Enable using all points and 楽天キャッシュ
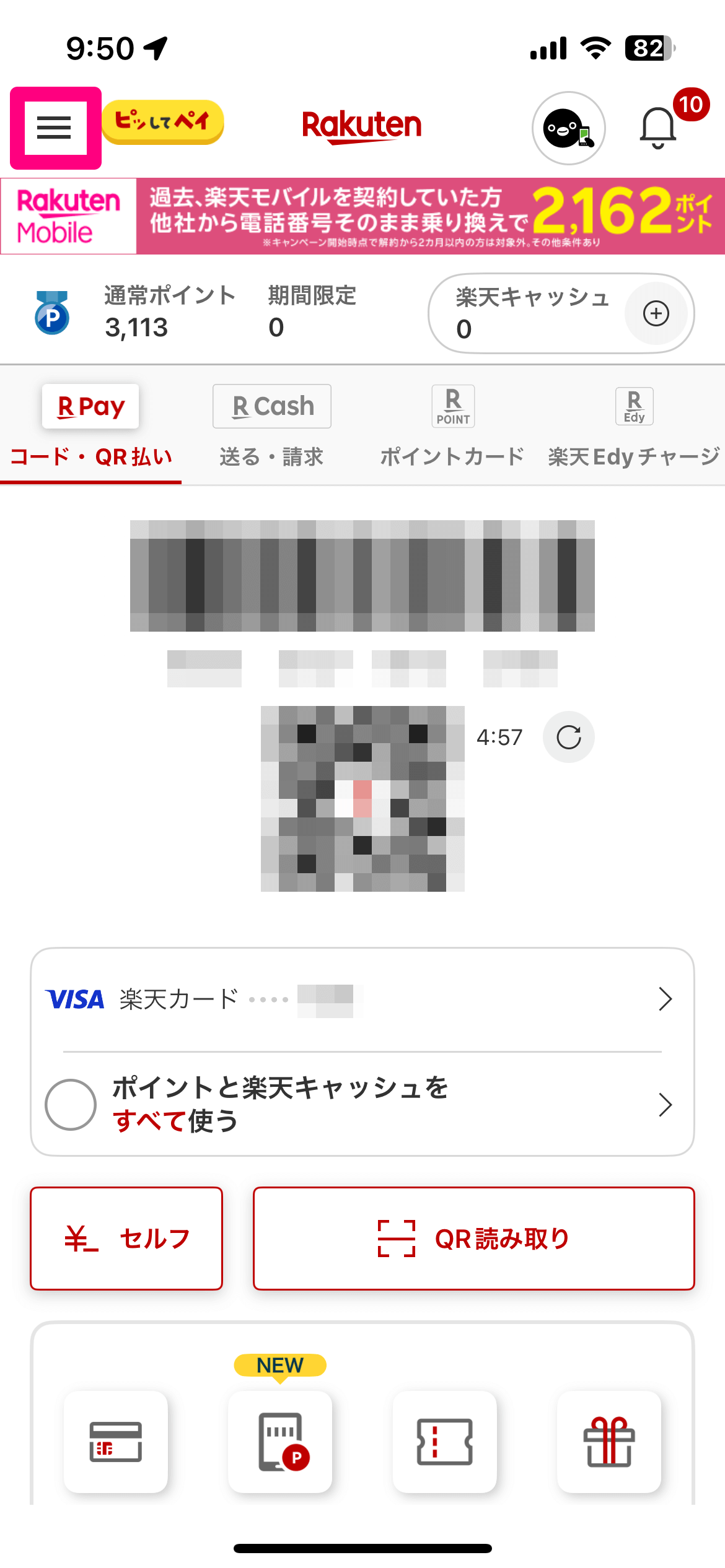This screenshot has width=725, height=1568. (71, 1105)
